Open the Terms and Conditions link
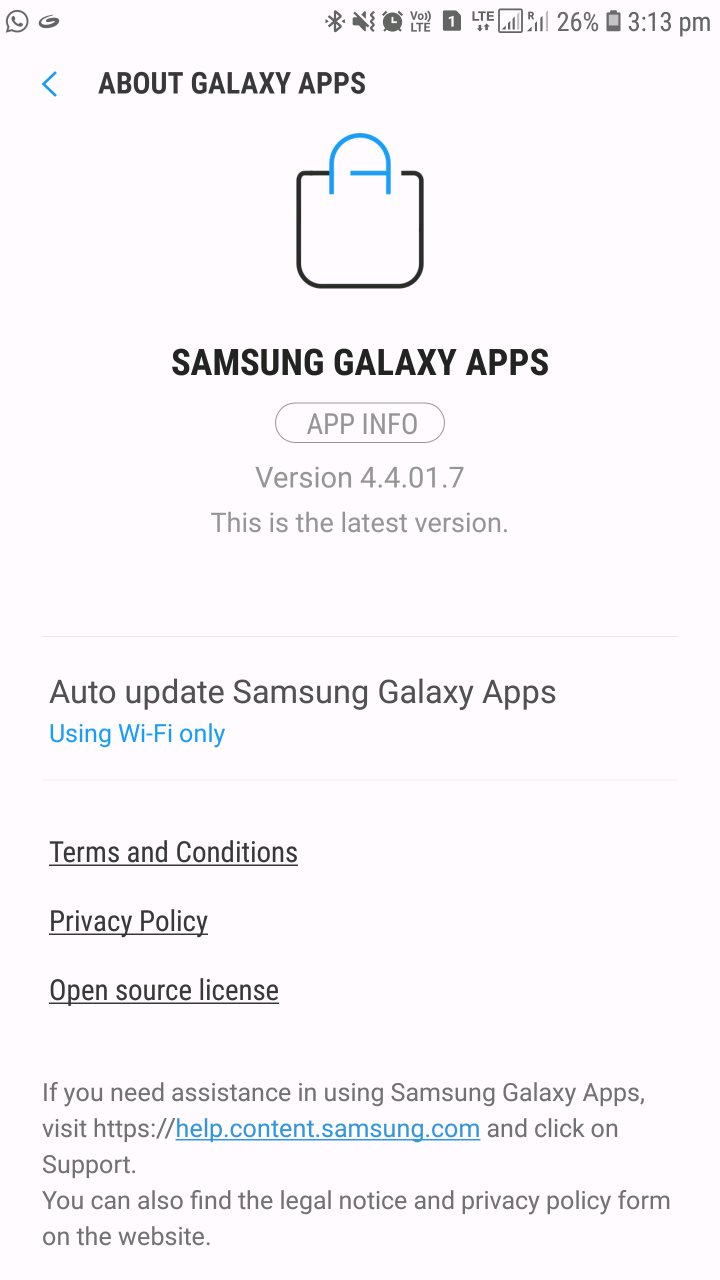 [x=173, y=852]
